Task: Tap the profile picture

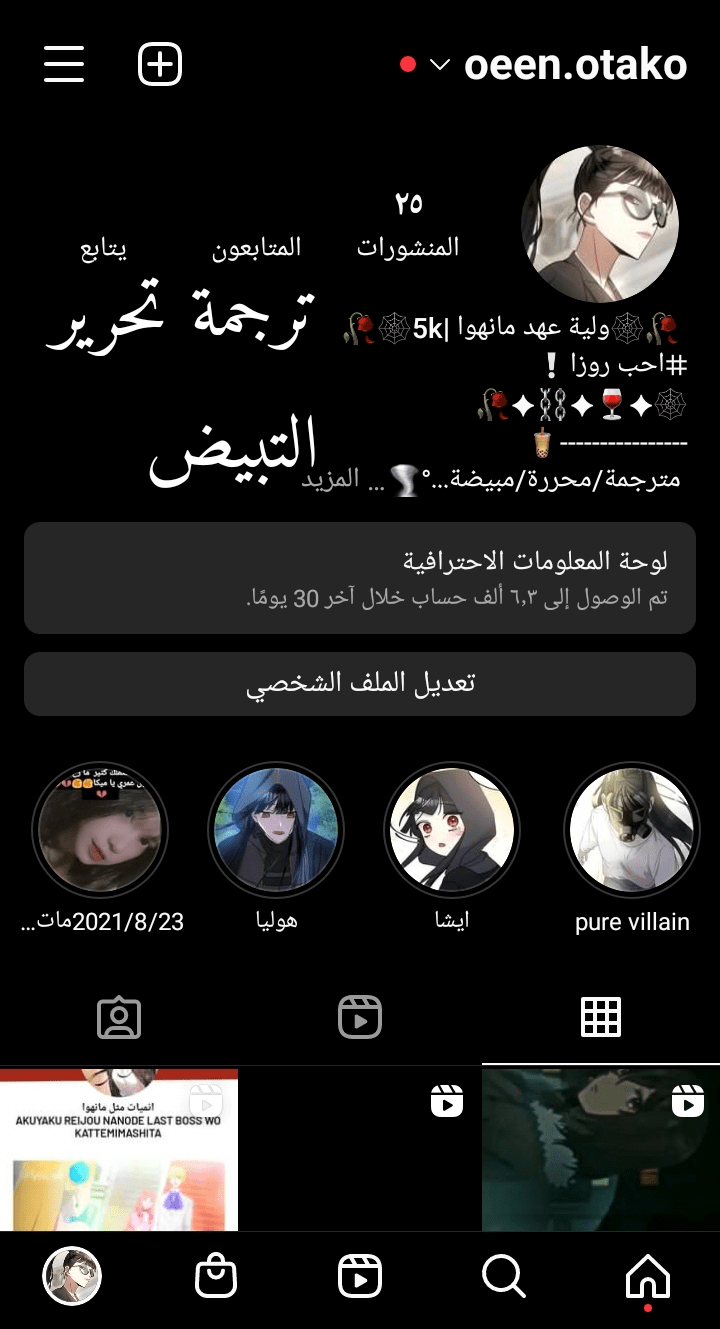Action: [600, 224]
